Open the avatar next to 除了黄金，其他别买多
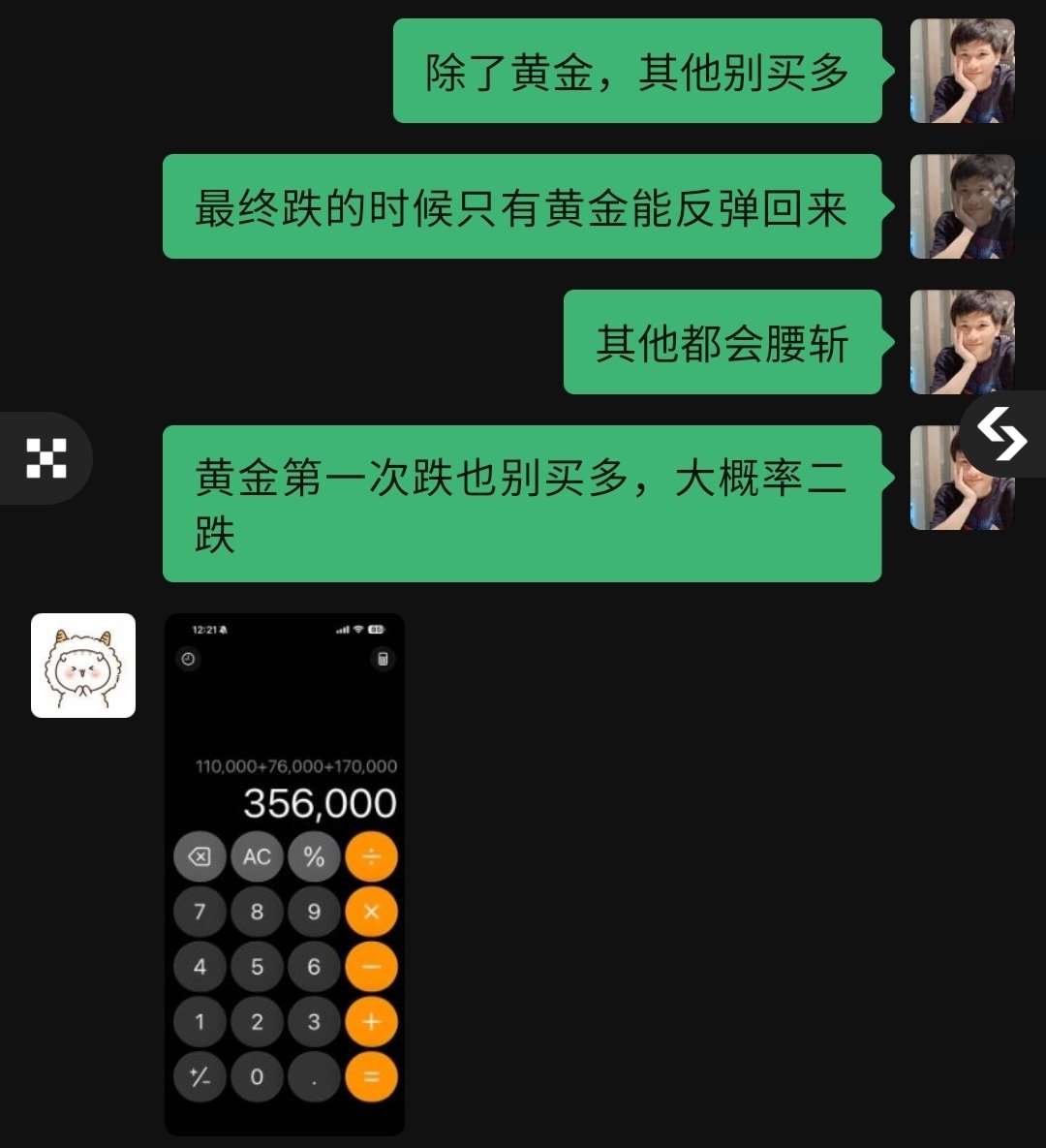 point(962,71)
